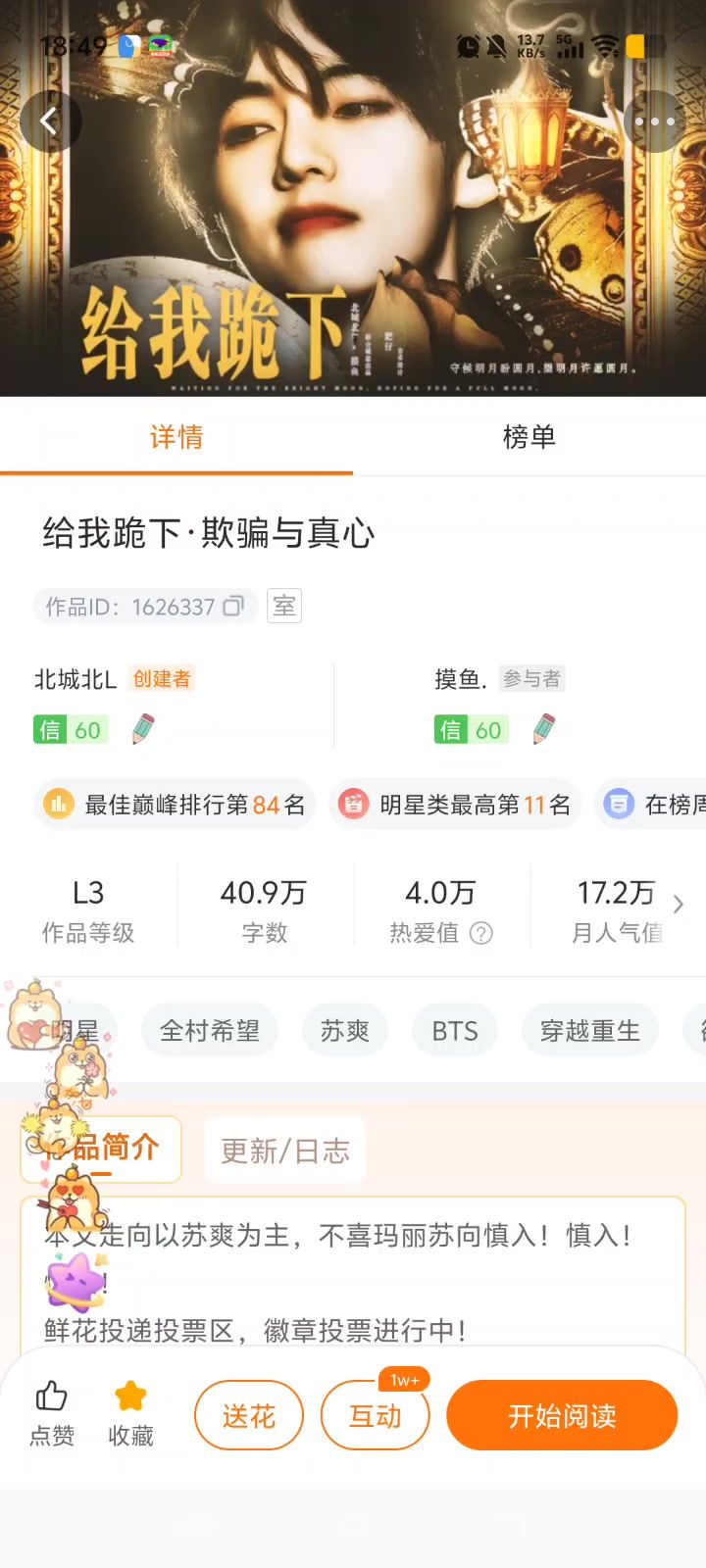Image resolution: width=706 pixels, height=1568 pixels.
Task: Open the 穿越重生 tag
Action: pyautogui.click(x=589, y=1031)
